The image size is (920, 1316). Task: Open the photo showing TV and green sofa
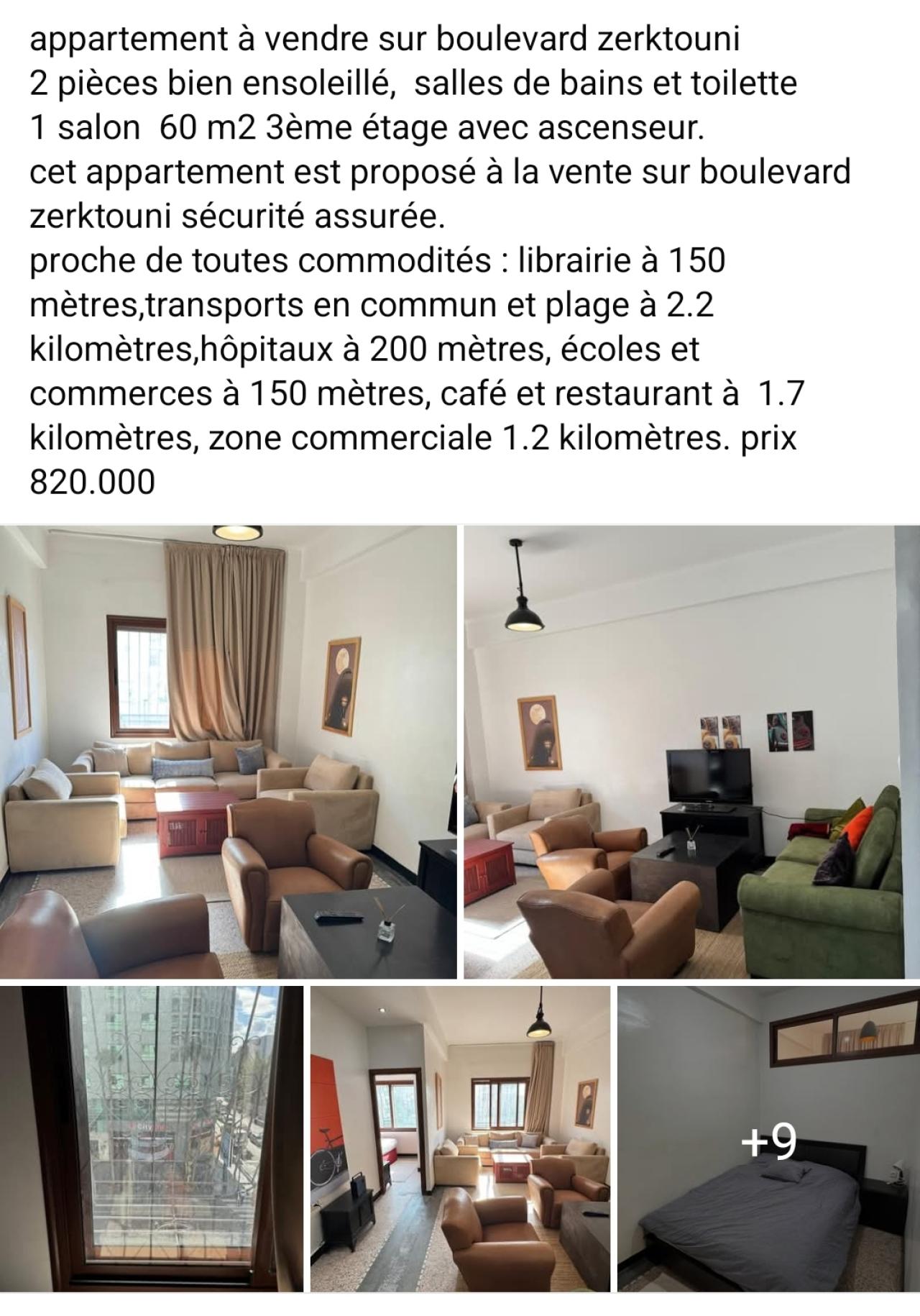coord(691,751)
